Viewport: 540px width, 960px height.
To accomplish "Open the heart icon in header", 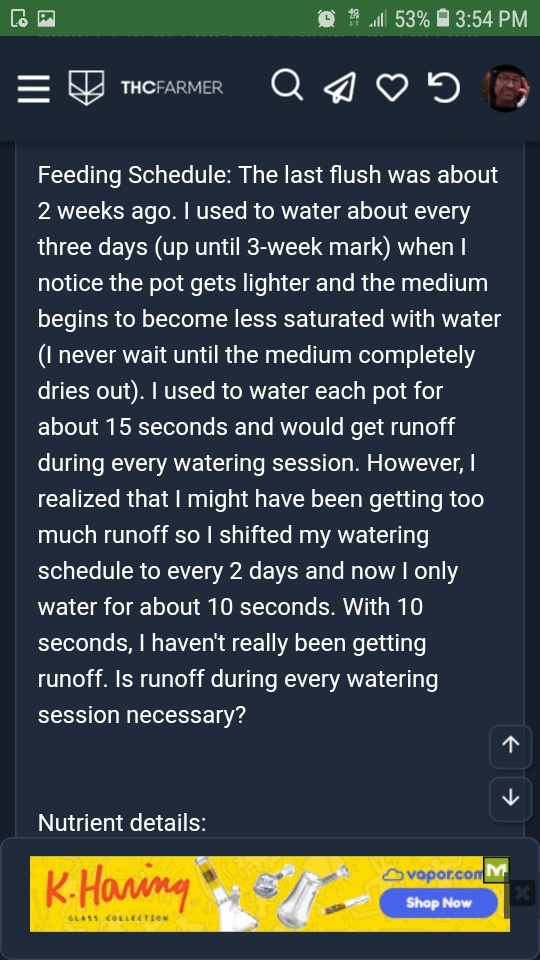I will point(392,88).
